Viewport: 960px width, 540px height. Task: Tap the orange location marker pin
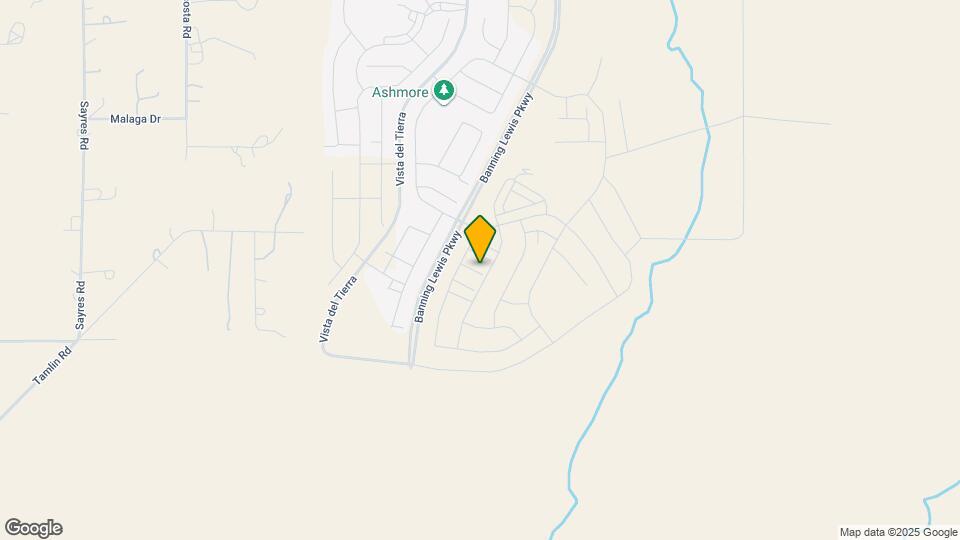pos(481,238)
